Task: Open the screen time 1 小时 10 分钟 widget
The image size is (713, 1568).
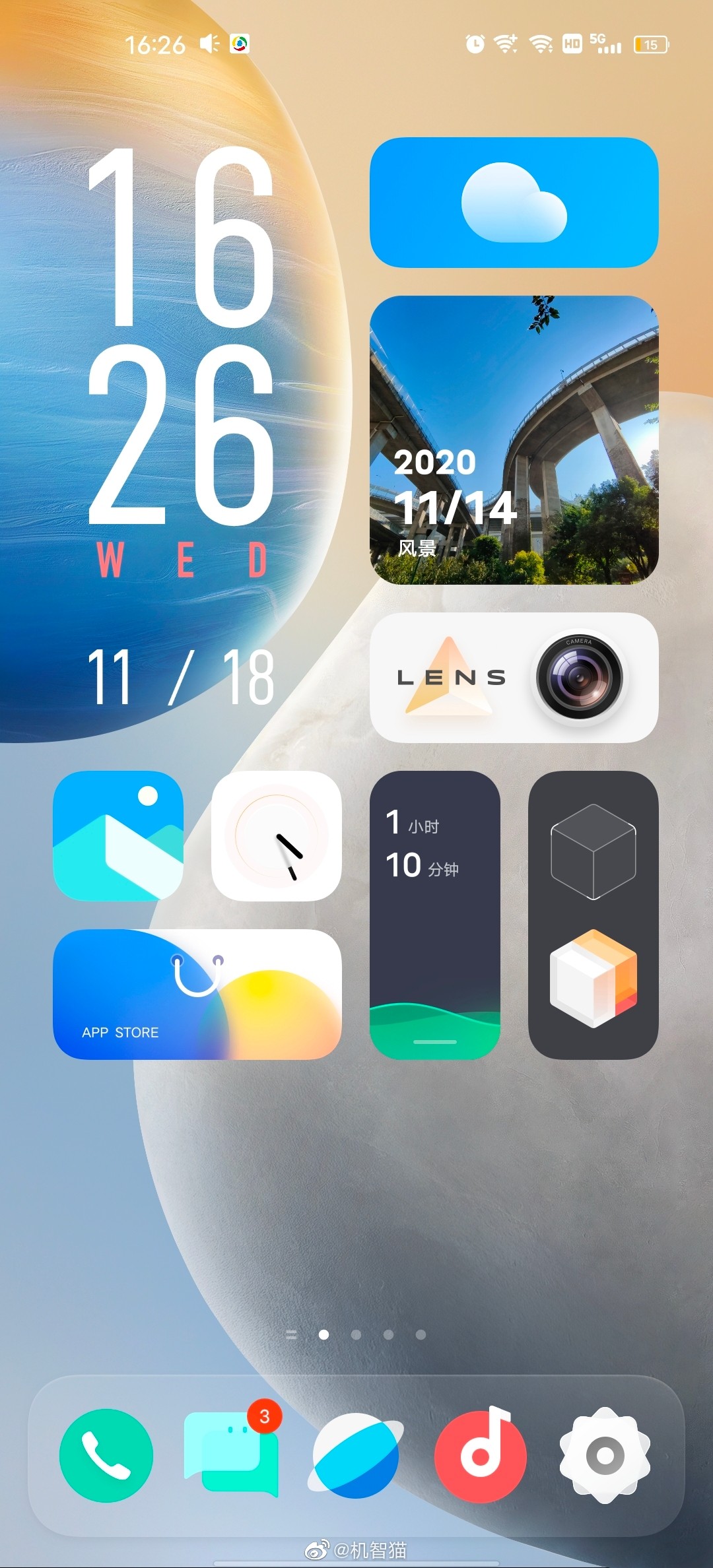Action: pyautogui.click(x=434, y=915)
